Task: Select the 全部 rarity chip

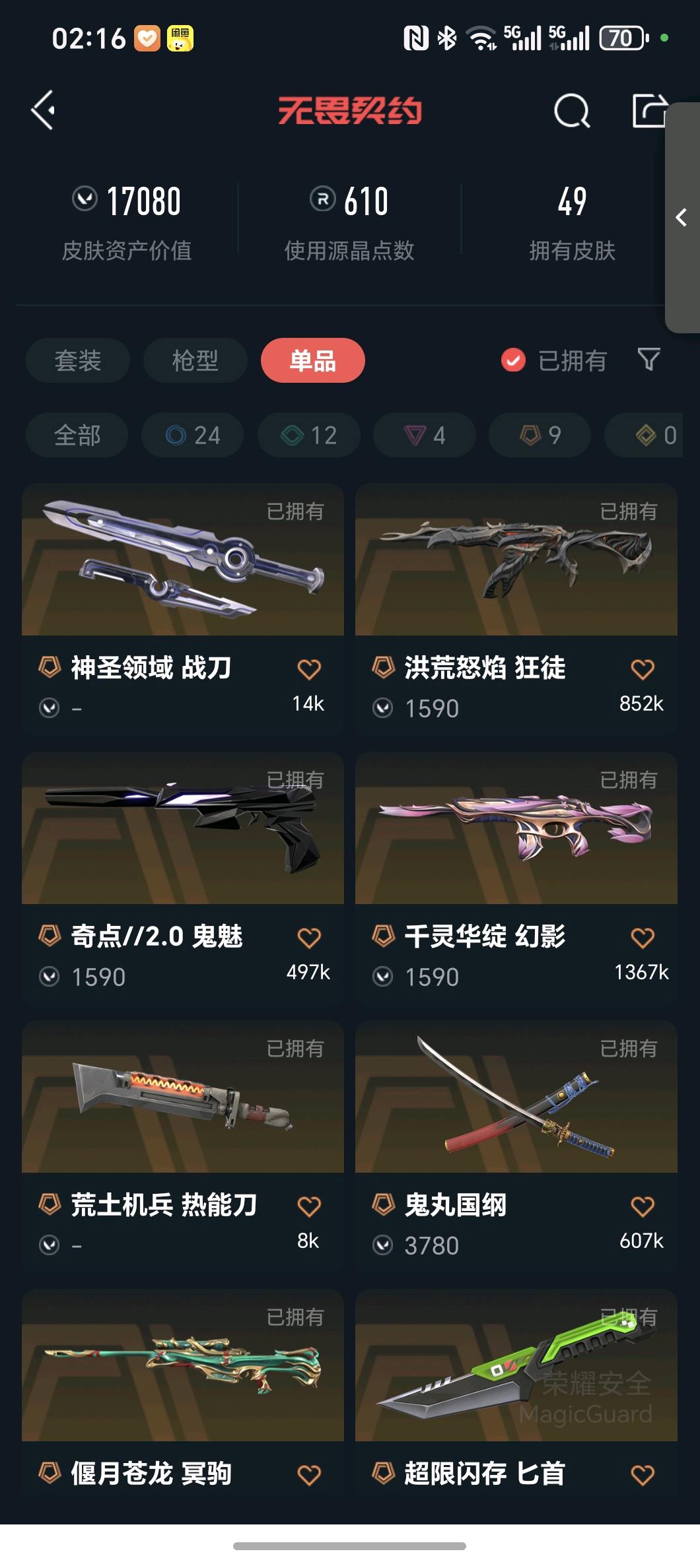Action: [77, 436]
